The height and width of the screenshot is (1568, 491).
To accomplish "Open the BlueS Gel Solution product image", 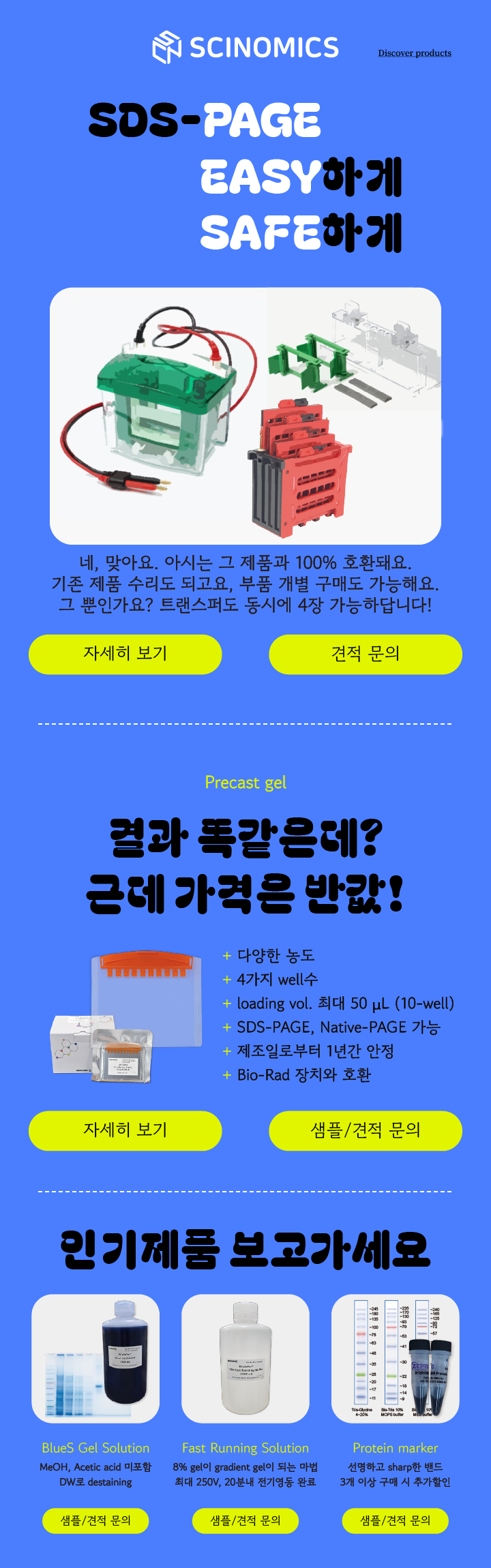I will (95, 1358).
